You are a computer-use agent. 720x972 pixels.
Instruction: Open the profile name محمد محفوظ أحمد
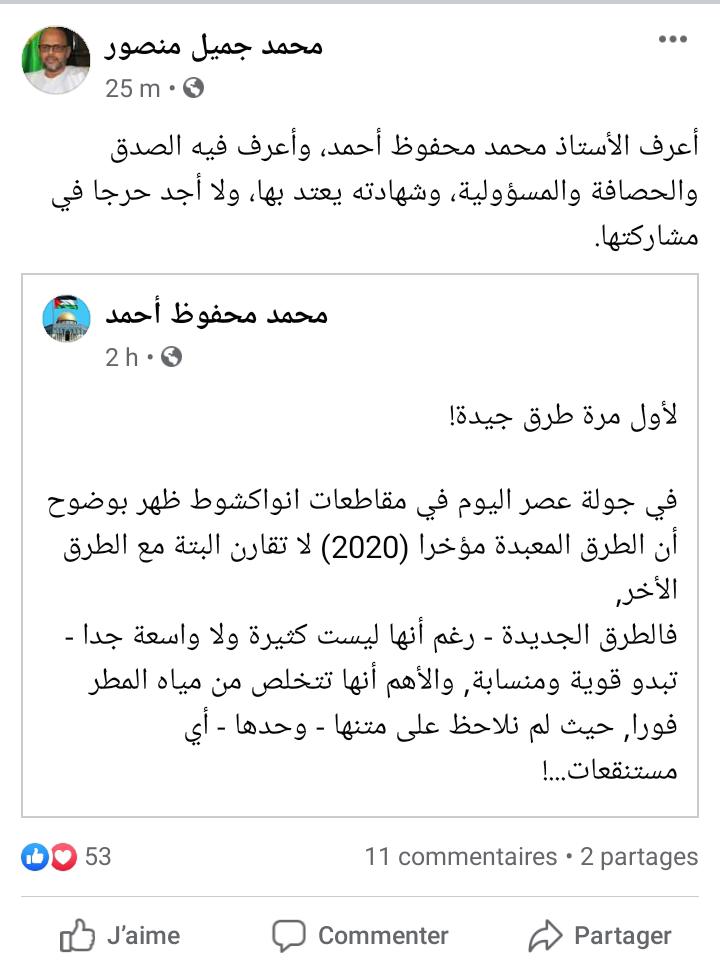pyautogui.click(x=216, y=314)
